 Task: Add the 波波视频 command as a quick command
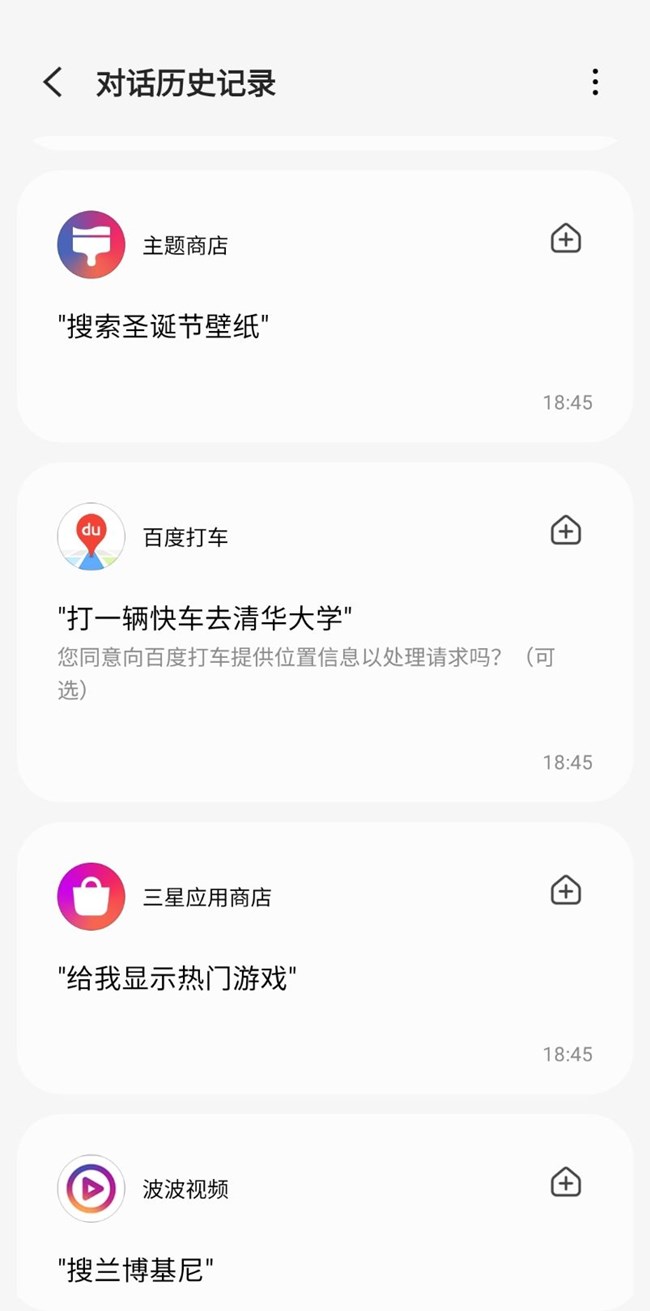(566, 1183)
